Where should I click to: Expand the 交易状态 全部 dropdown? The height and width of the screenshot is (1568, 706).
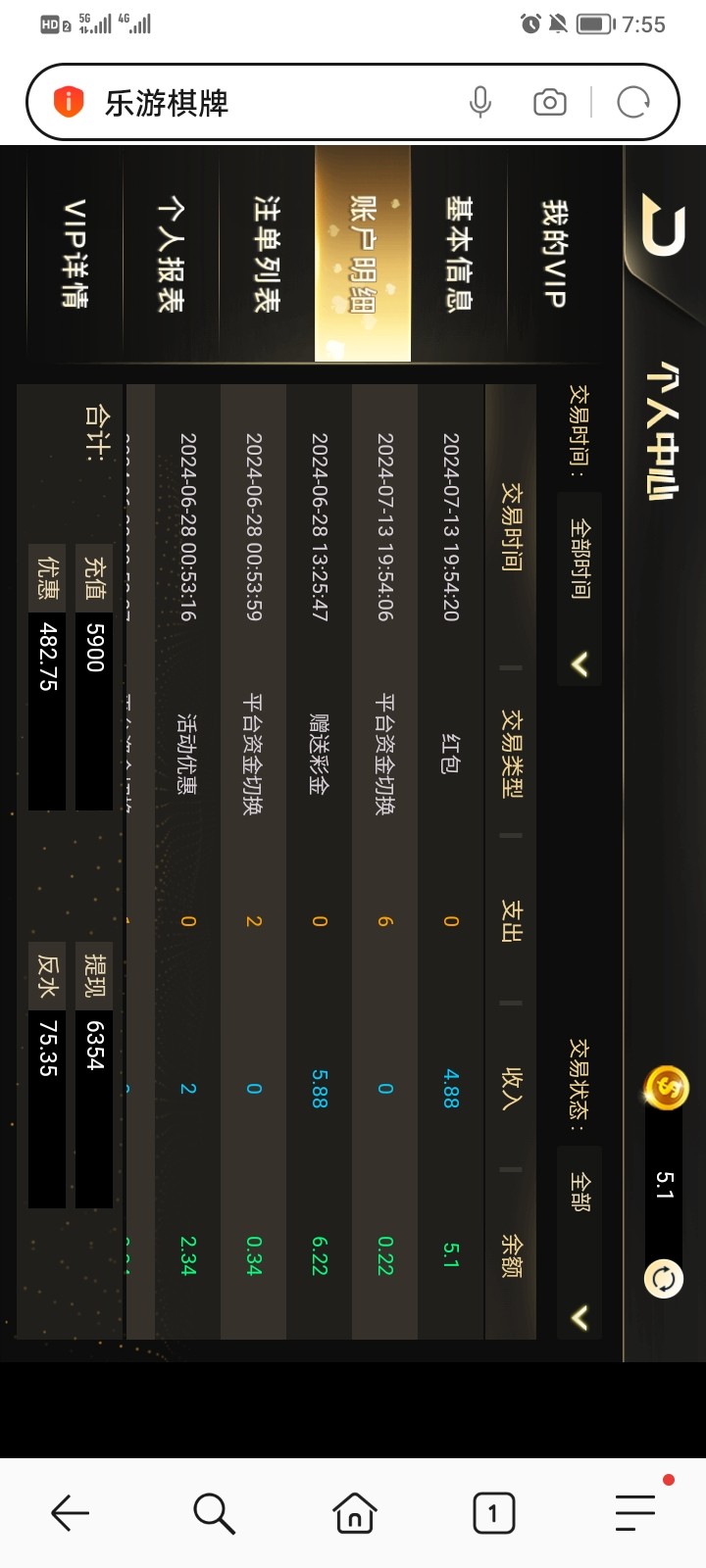point(580,1242)
